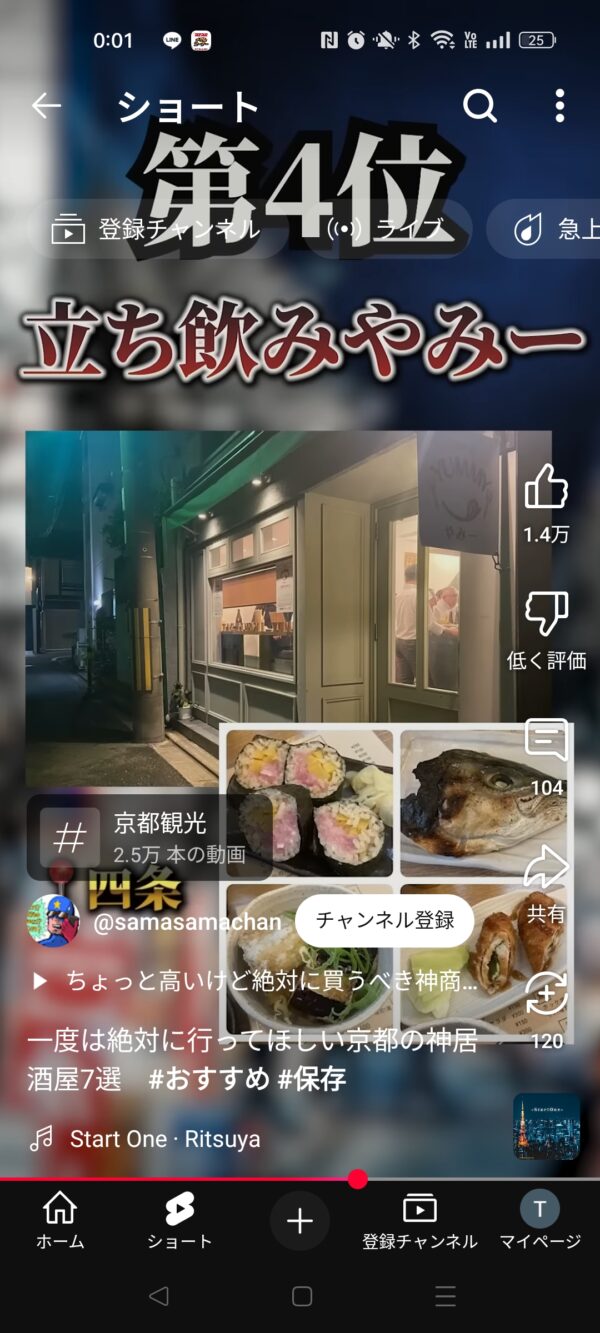This screenshot has height=1333, width=600.
Task: Open the sound album thumbnail
Action: pyautogui.click(x=546, y=1127)
